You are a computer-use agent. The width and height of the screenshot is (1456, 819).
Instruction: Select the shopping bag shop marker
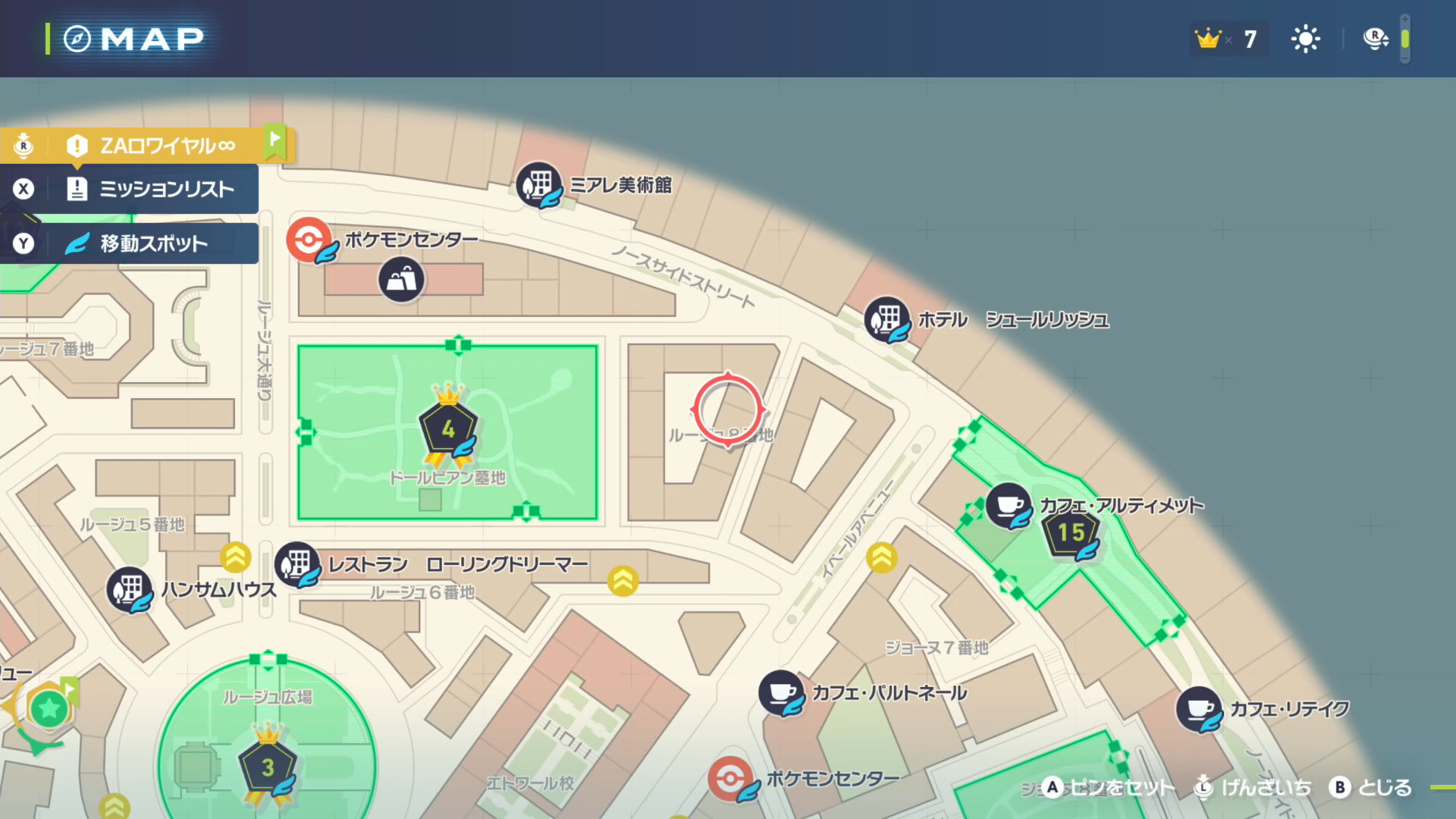401,280
